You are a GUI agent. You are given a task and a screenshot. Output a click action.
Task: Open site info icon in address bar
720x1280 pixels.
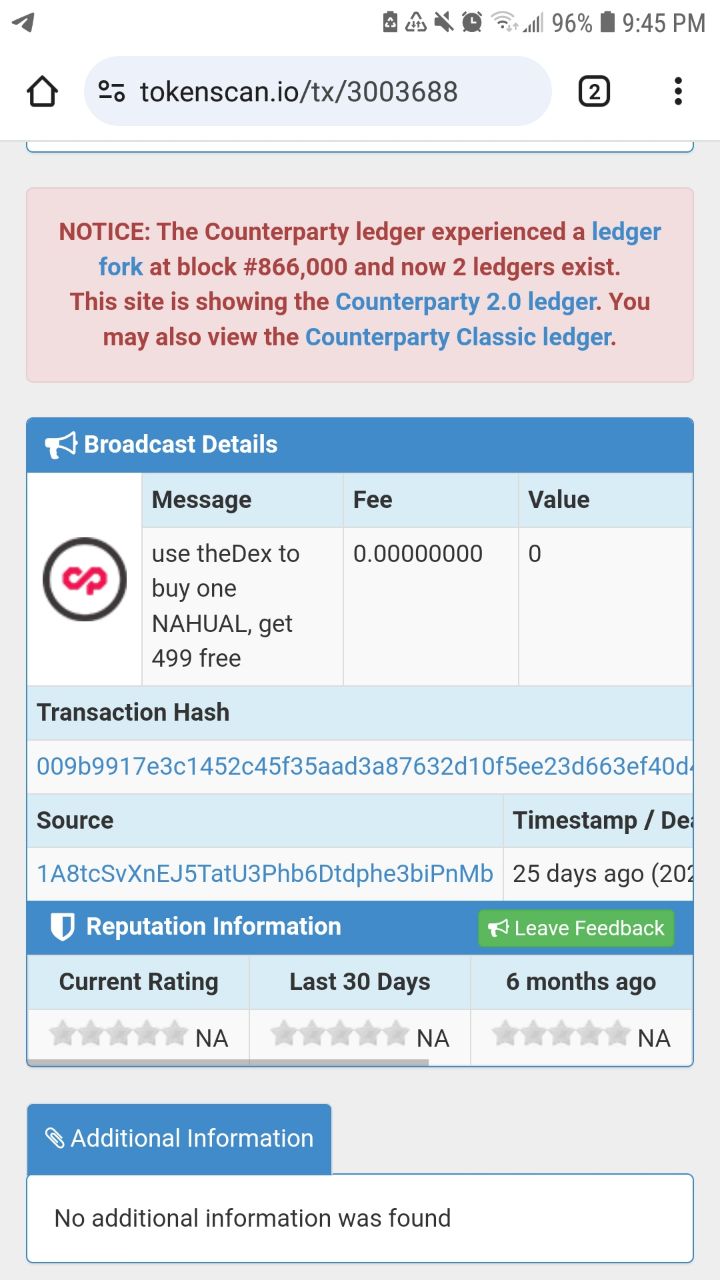111,92
